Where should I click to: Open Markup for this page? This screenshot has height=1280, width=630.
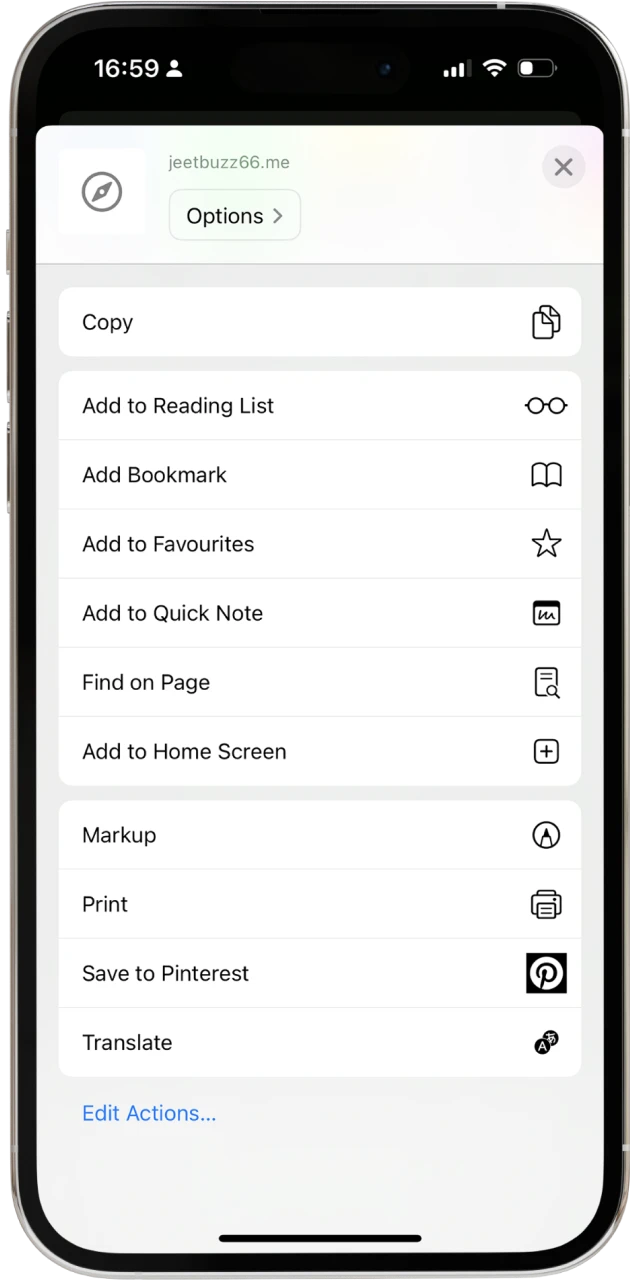319,835
